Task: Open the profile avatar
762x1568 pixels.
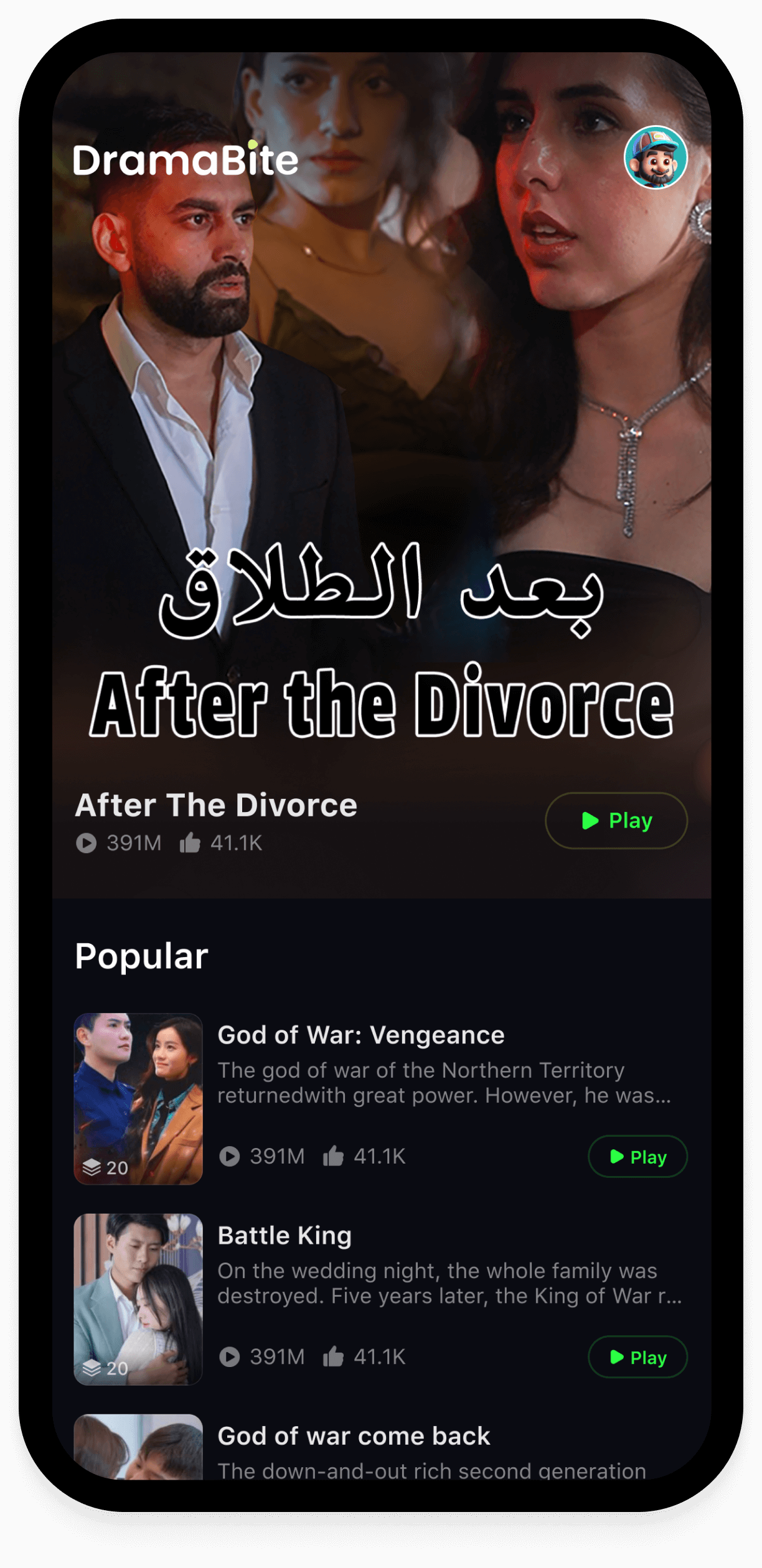Action: pos(655,157)
